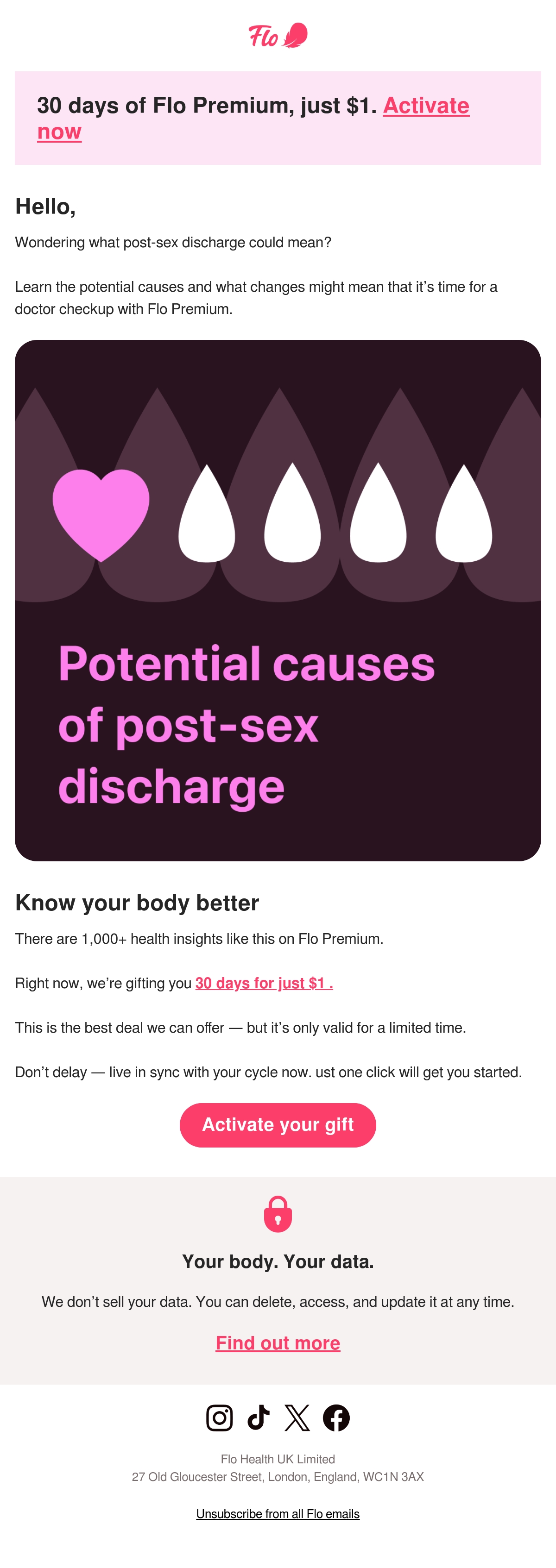
Task: Tap the Activate your gift button
Action: tap(278, 1125)
